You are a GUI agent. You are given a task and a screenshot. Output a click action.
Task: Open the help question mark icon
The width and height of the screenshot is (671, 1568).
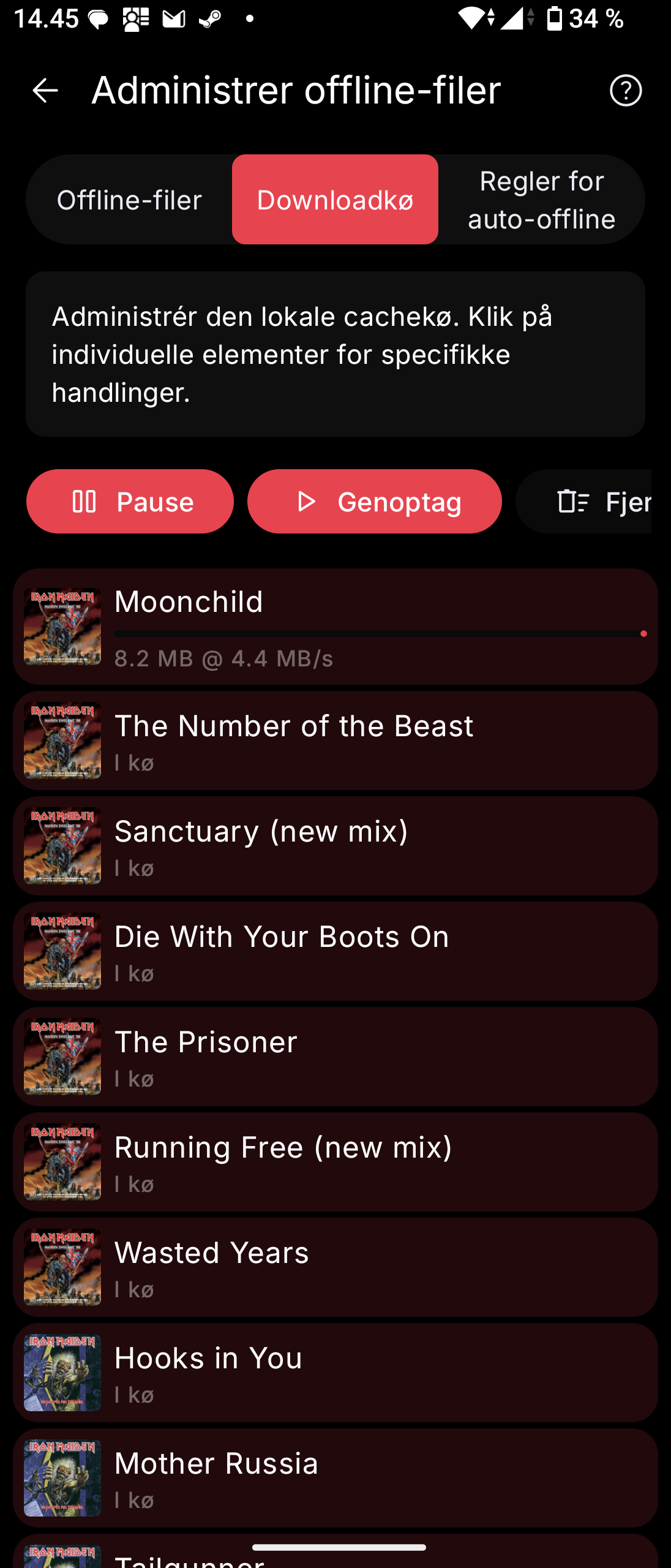pos(625,91)
